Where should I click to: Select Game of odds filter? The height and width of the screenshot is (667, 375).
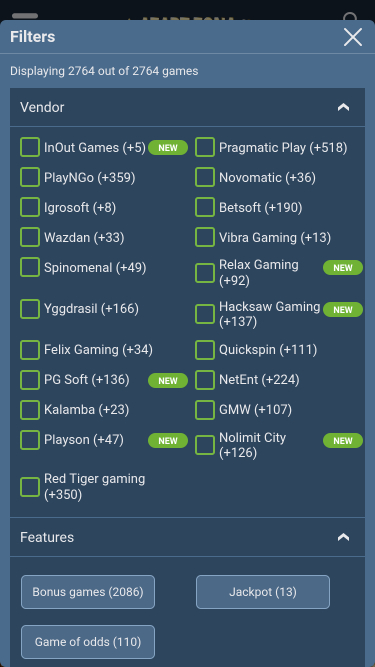(88, 641)
